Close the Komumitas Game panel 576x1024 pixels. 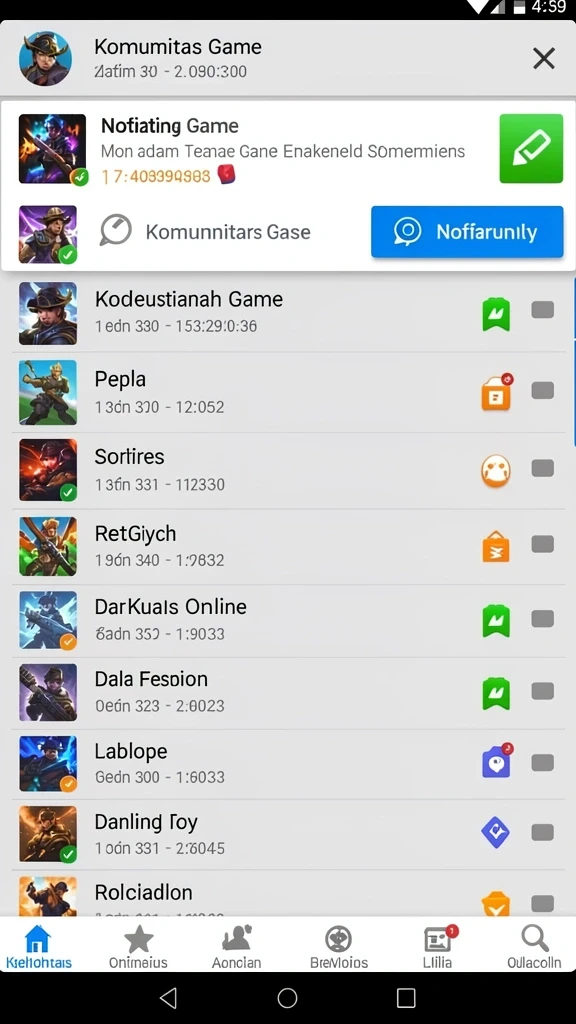tap(543, 59)
